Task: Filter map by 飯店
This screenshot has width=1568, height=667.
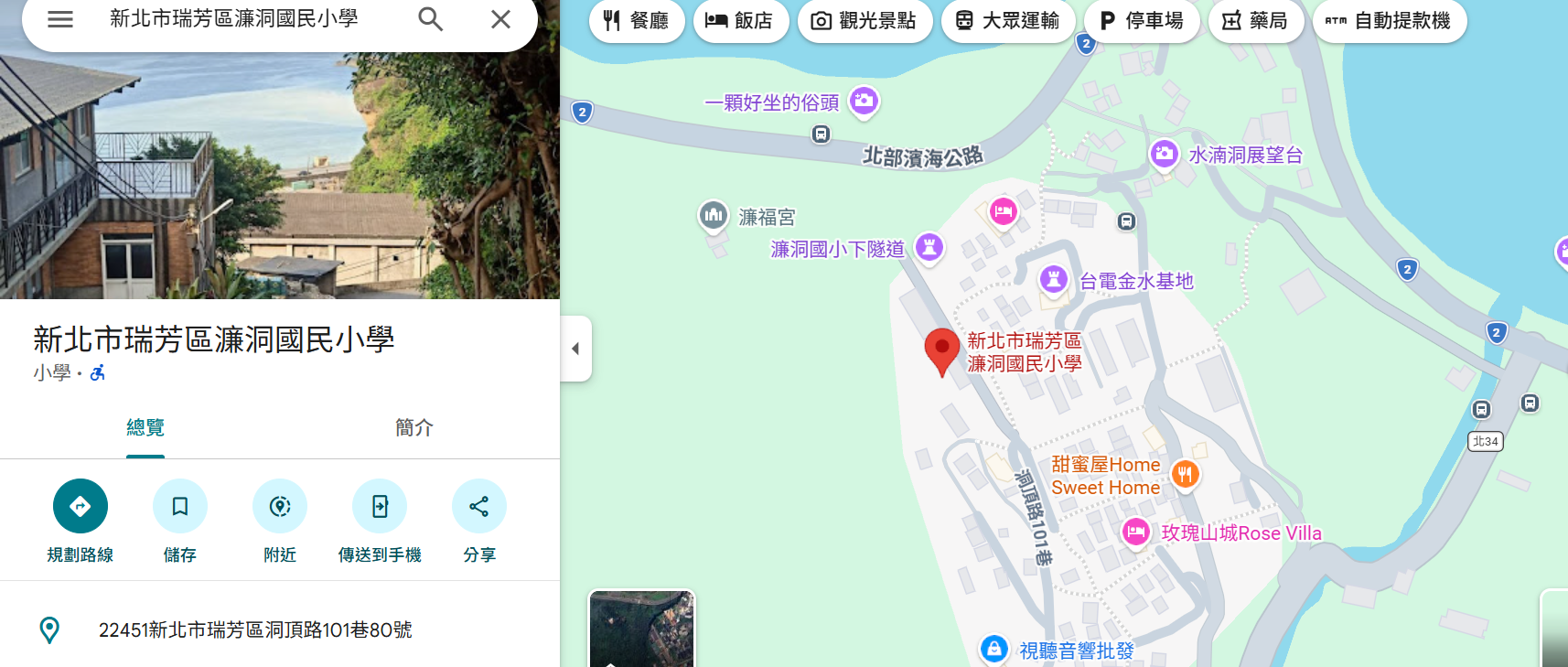Action: [740, 20]
